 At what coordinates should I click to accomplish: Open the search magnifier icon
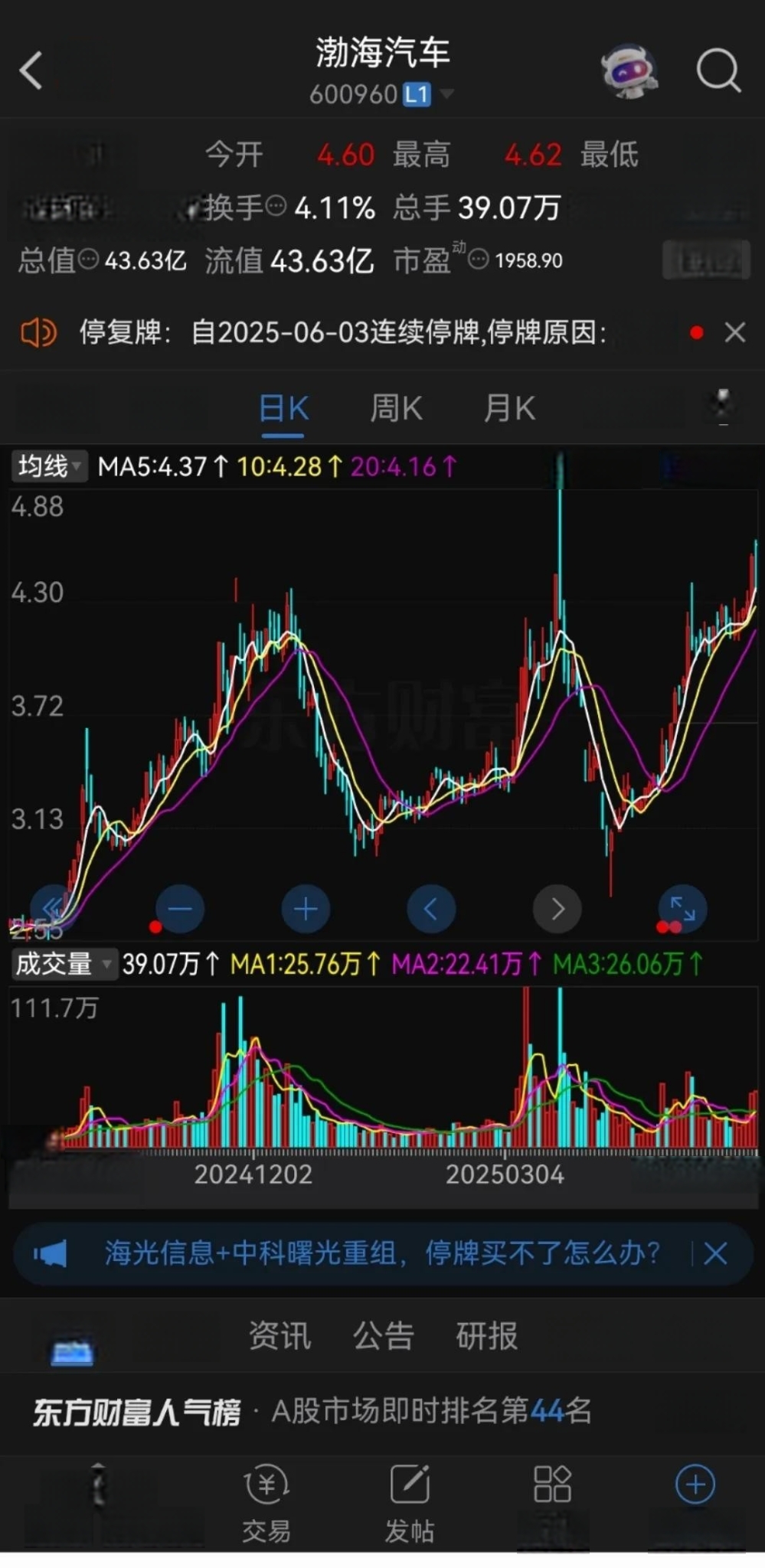click(x=718, y=71)
